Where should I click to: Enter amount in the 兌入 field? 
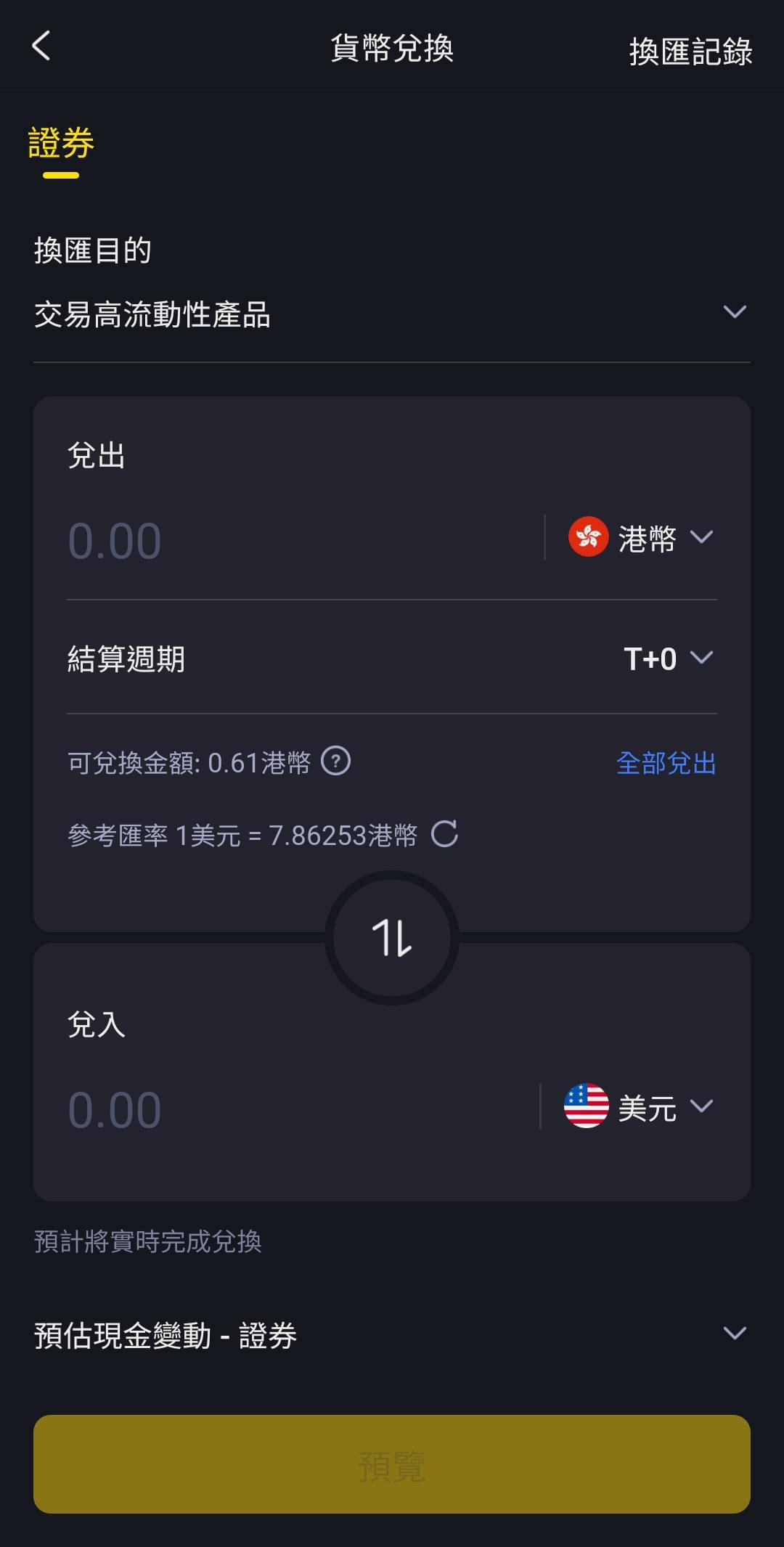[x=301, y=1109]
